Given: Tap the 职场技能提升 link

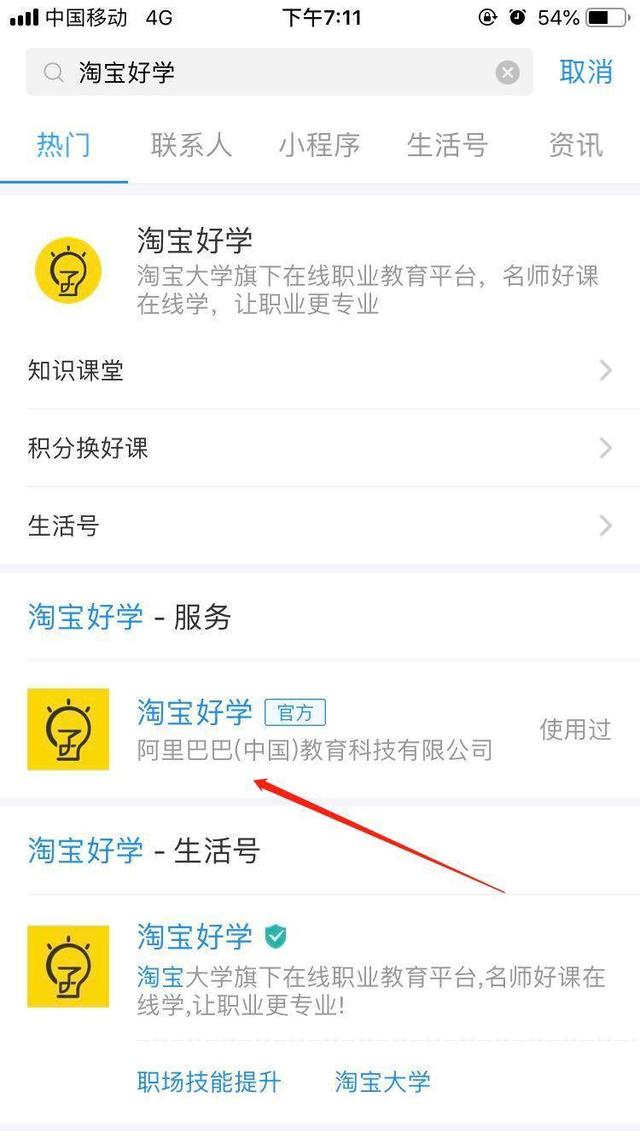Looking at the screenshot, I should click(x=209, y=1081).
